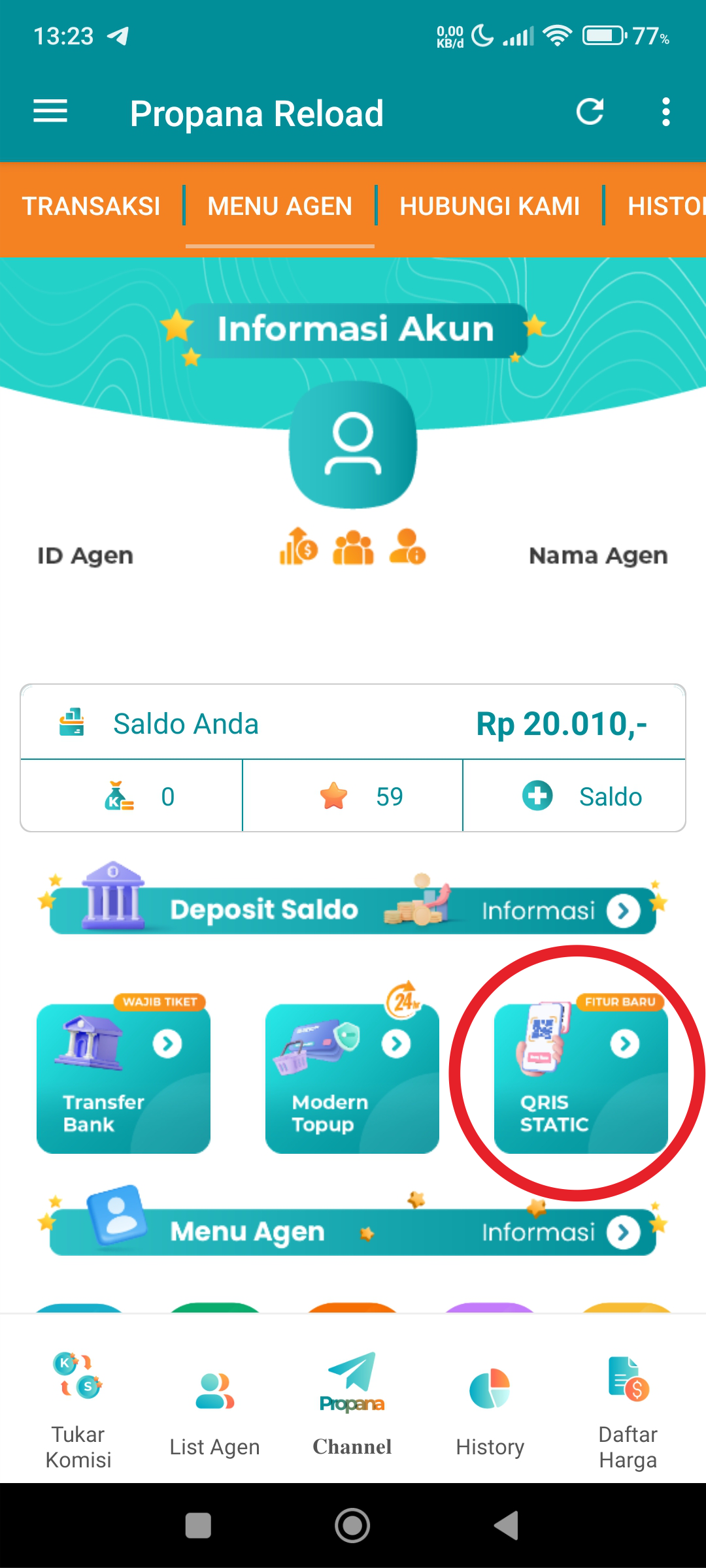Open the Propana Channel

point(352,1401)
